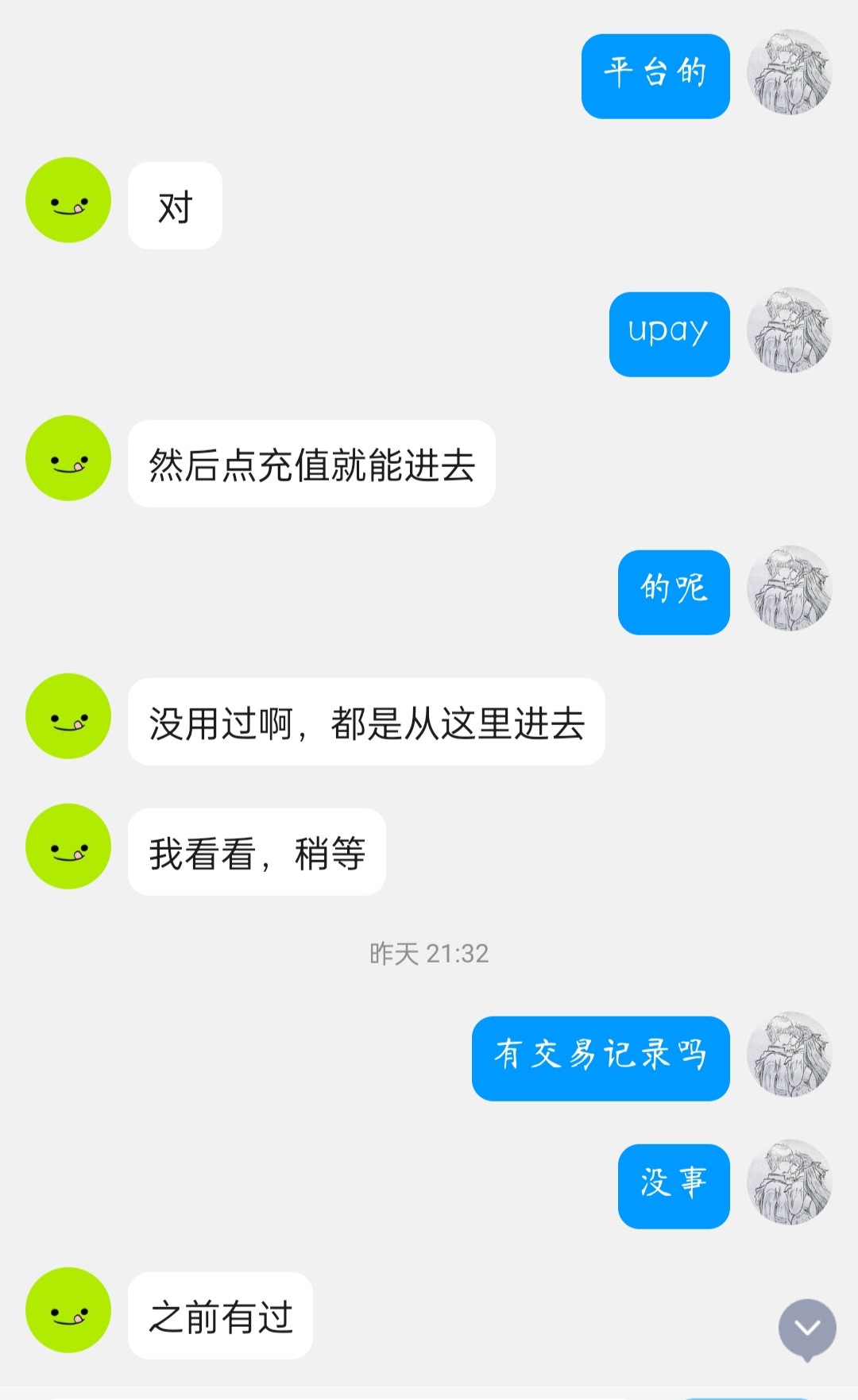Open green avatar next to "之前有过"
Image resolution: width=858 pixels, height=1400 pixels.
68,1310
